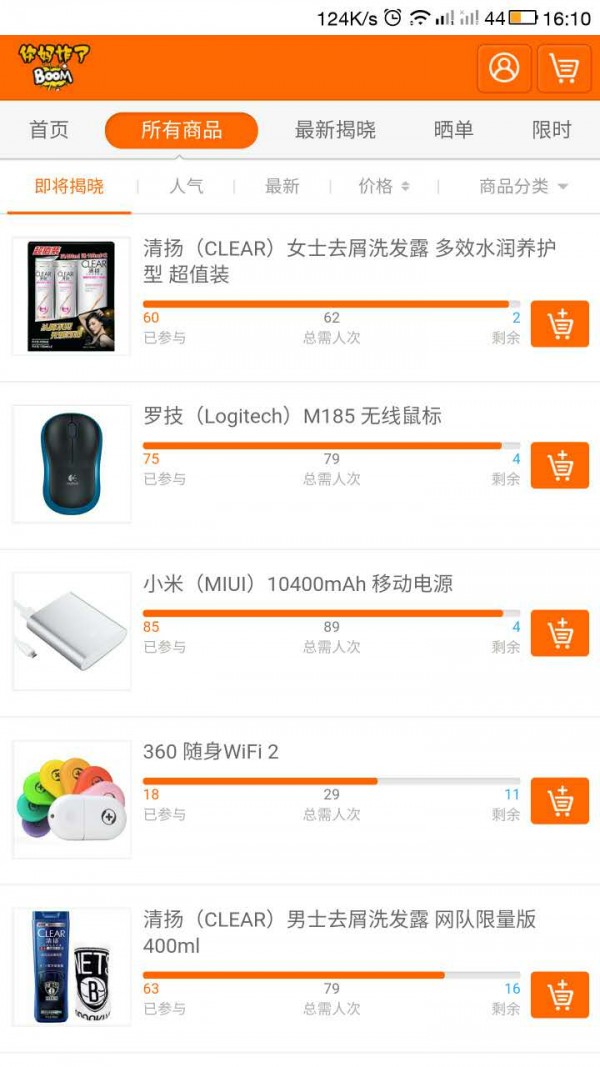
Task: Add 清扬男士去屑洗发露 to cart
Action: [x=559, y=994]
